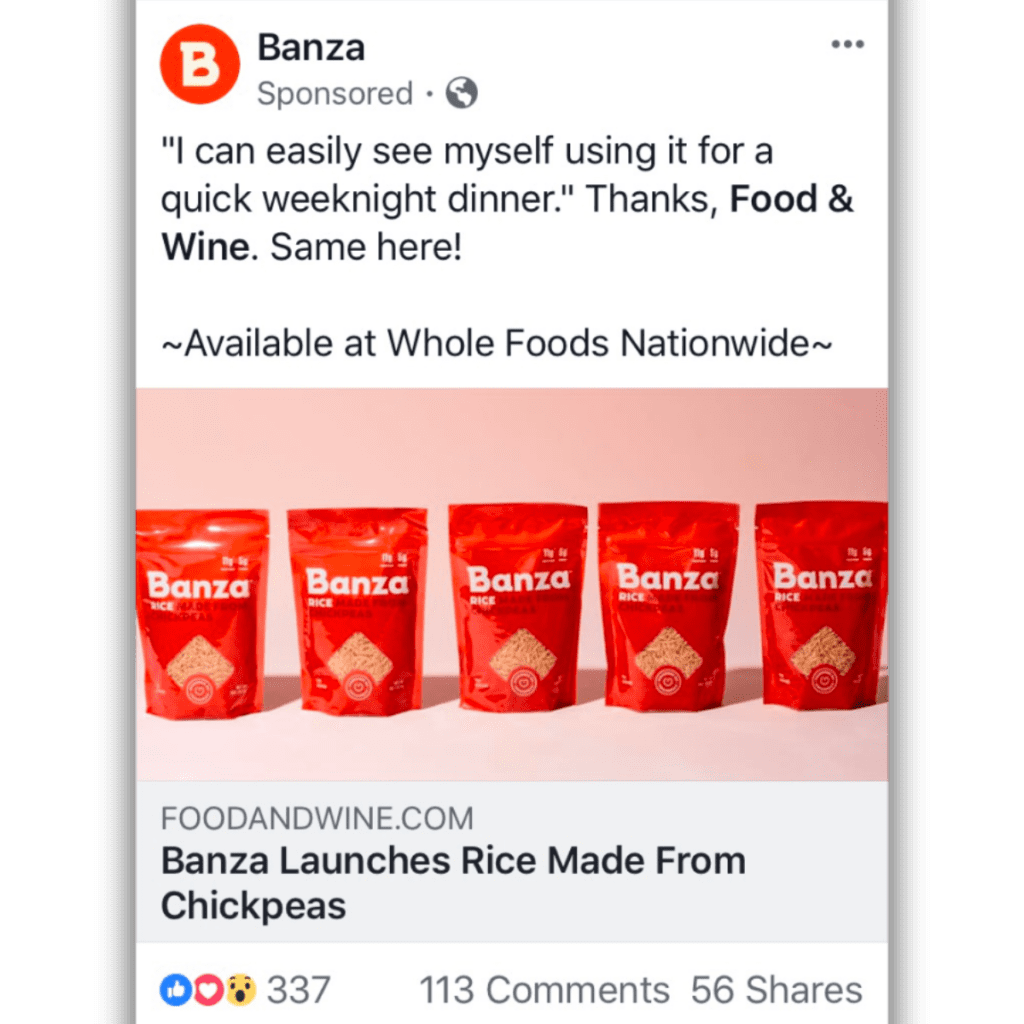View the 337 reactions list

tap(245, 990)
